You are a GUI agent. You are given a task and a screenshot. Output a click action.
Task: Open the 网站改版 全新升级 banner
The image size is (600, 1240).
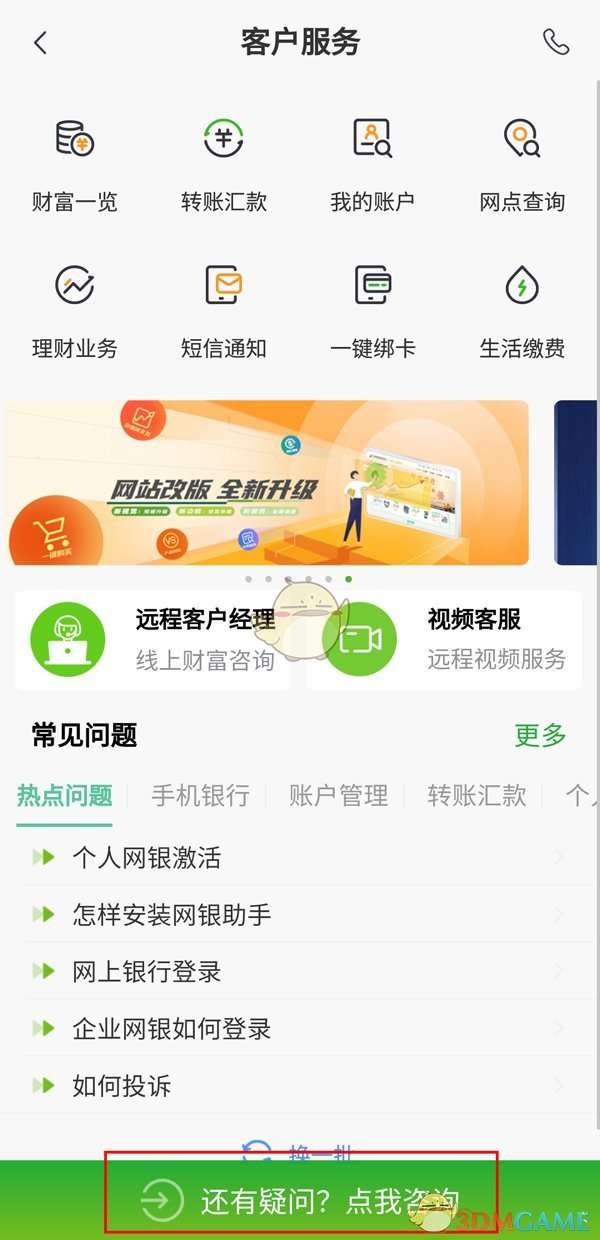265,483
